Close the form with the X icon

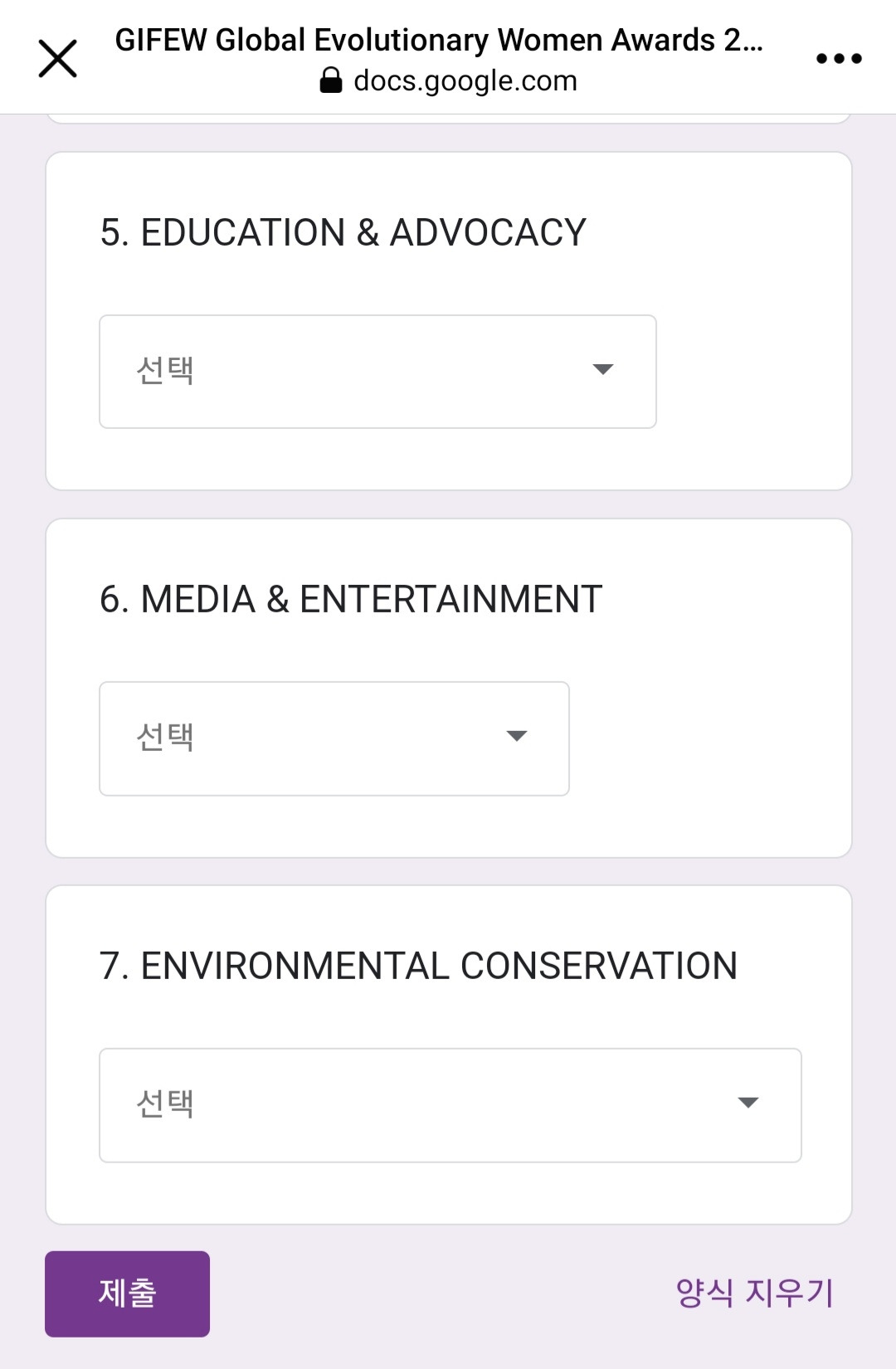click(x=58, y=58)
